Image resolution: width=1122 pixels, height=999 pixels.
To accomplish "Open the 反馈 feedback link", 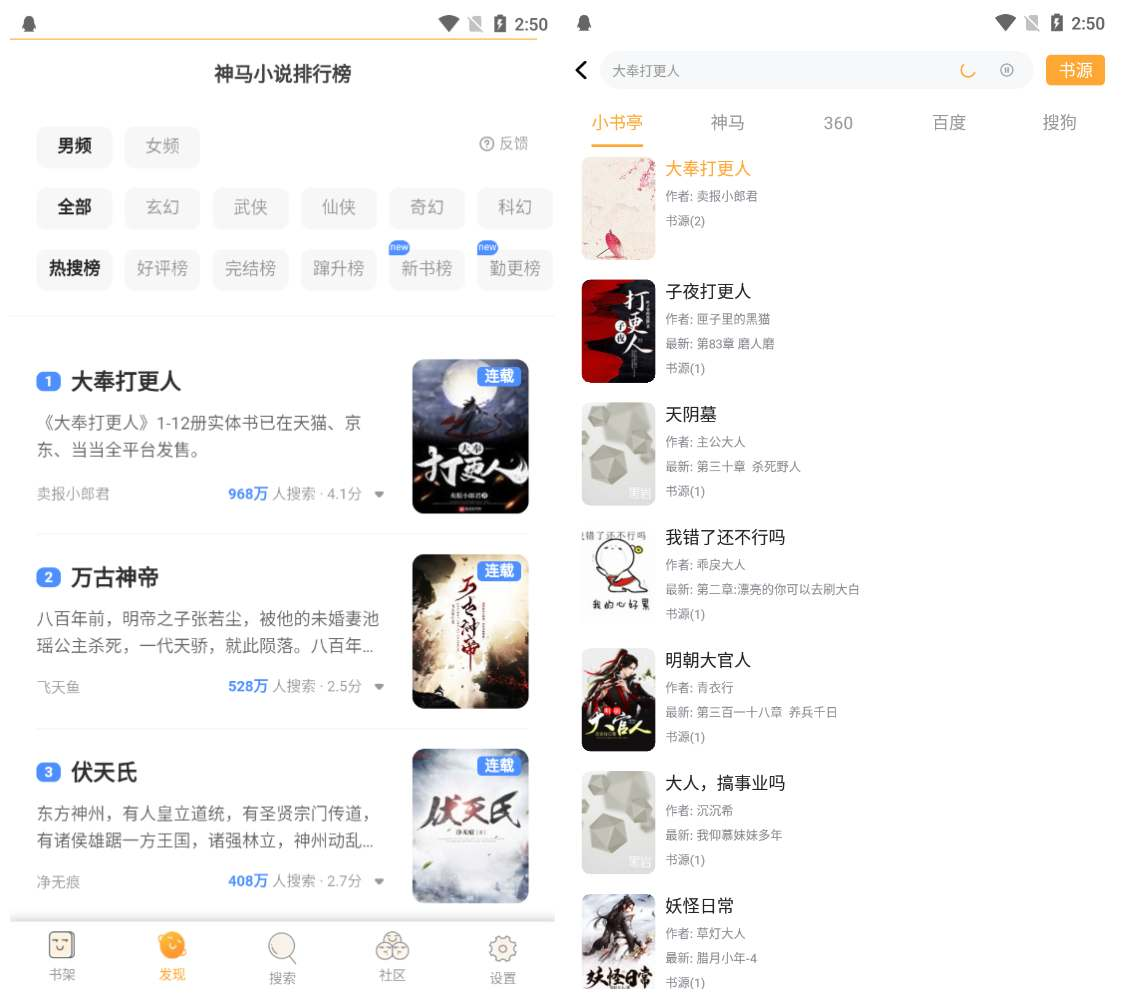I will click(x=504, y=144).
